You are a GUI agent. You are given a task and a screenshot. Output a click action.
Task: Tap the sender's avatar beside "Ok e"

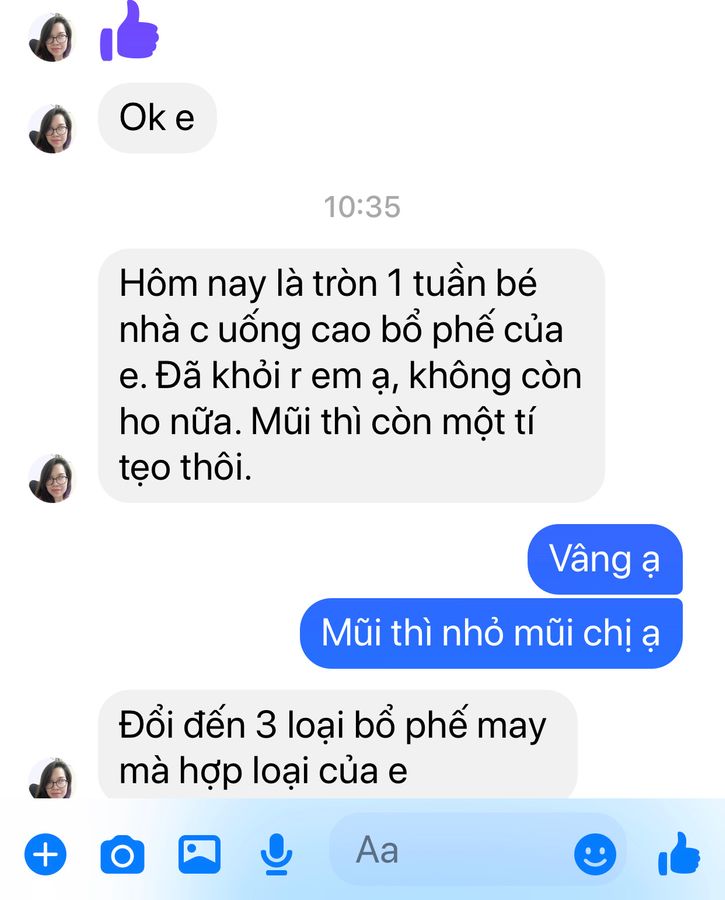click(x=51, y=129)
